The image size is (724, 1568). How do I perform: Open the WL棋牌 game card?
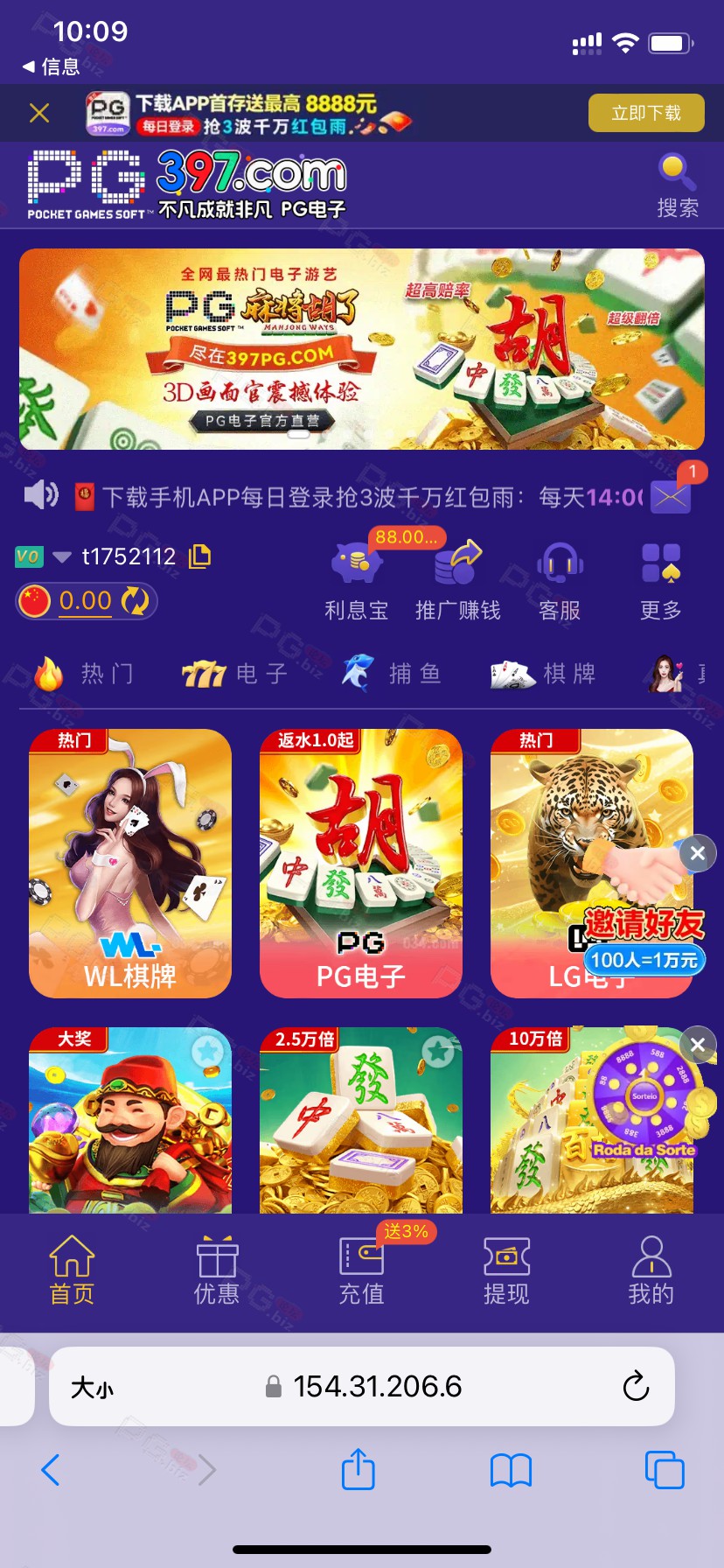(x=130, y=864)
